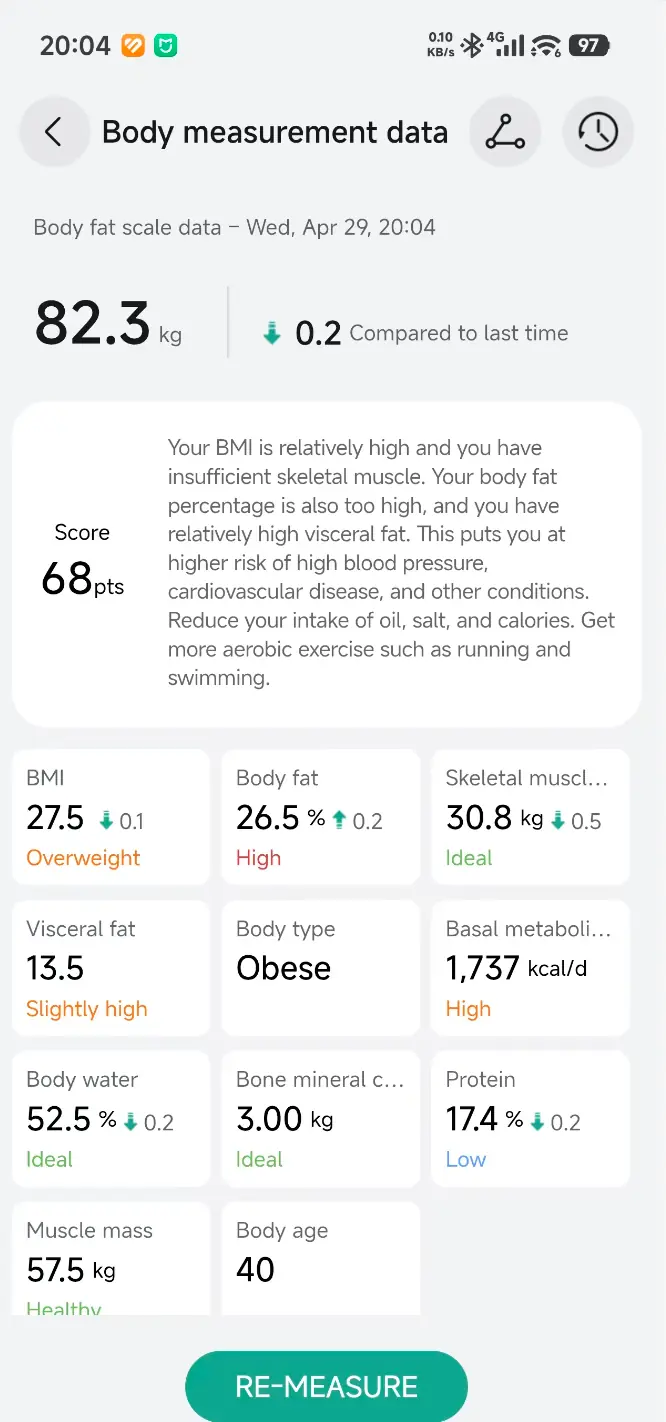Open measurement history clock icon
This screenshot has height=1422, width=666.
coord(598,132)
